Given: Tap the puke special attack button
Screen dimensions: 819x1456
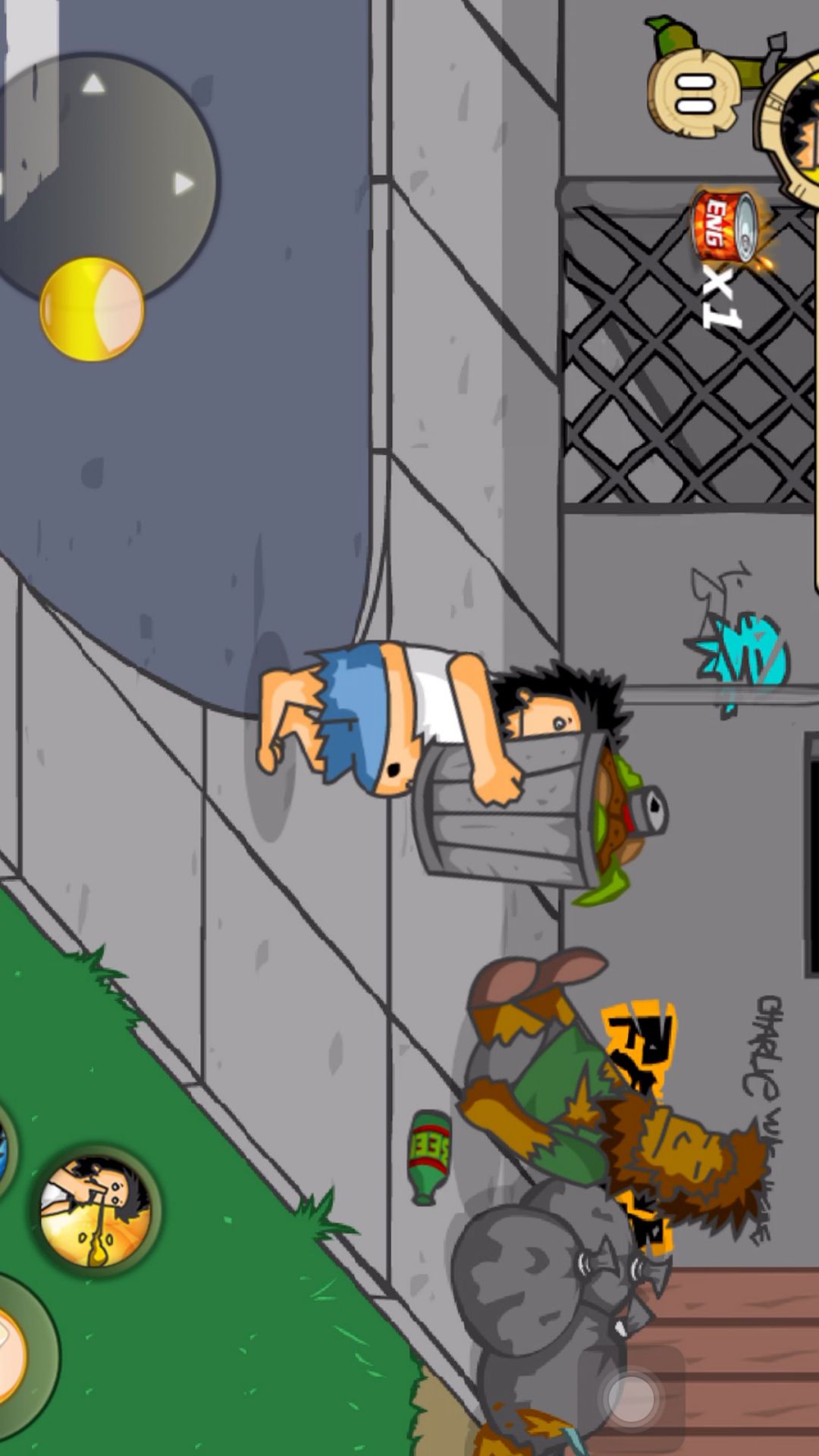Looking at the screenshot, I should click(96, 1211).
